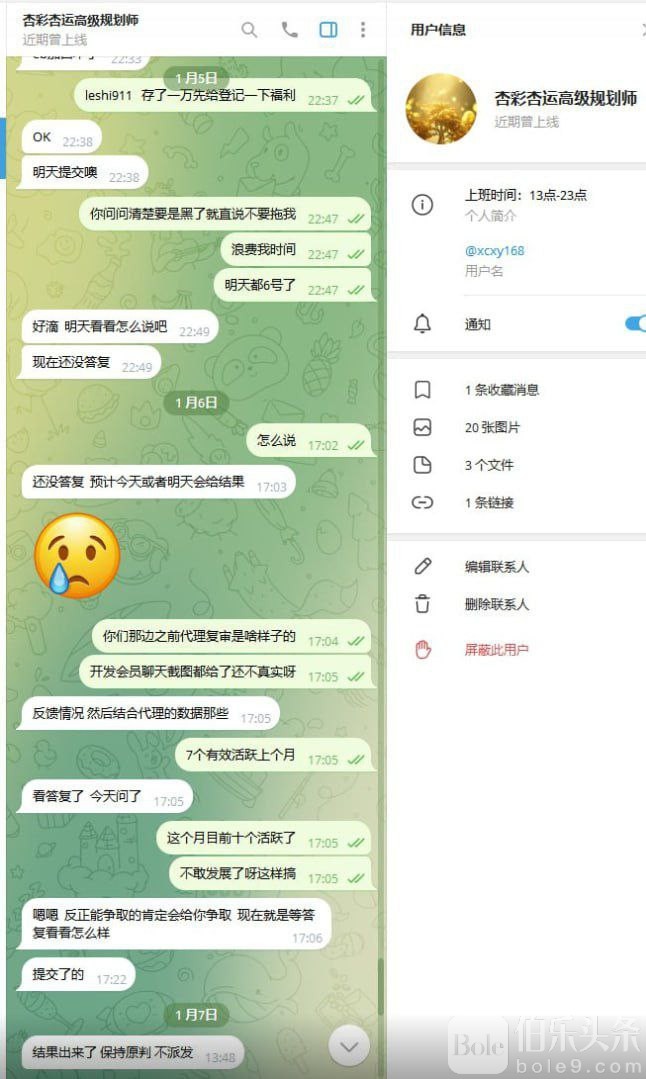
Task: Select 编辑联系人 to edit the contact
Action: (496, 567)
